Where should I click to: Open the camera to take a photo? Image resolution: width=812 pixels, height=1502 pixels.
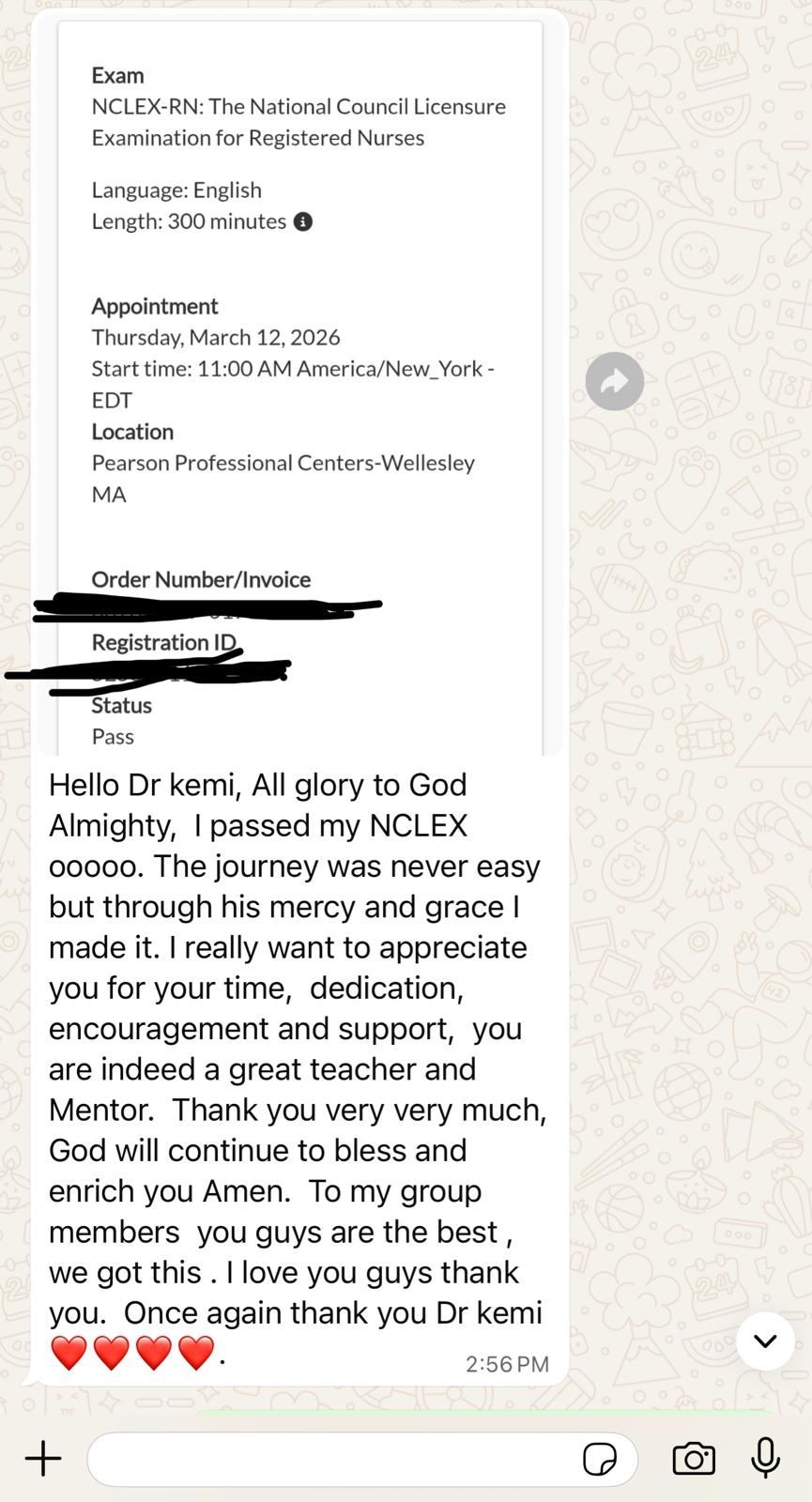click(694, 1459)
